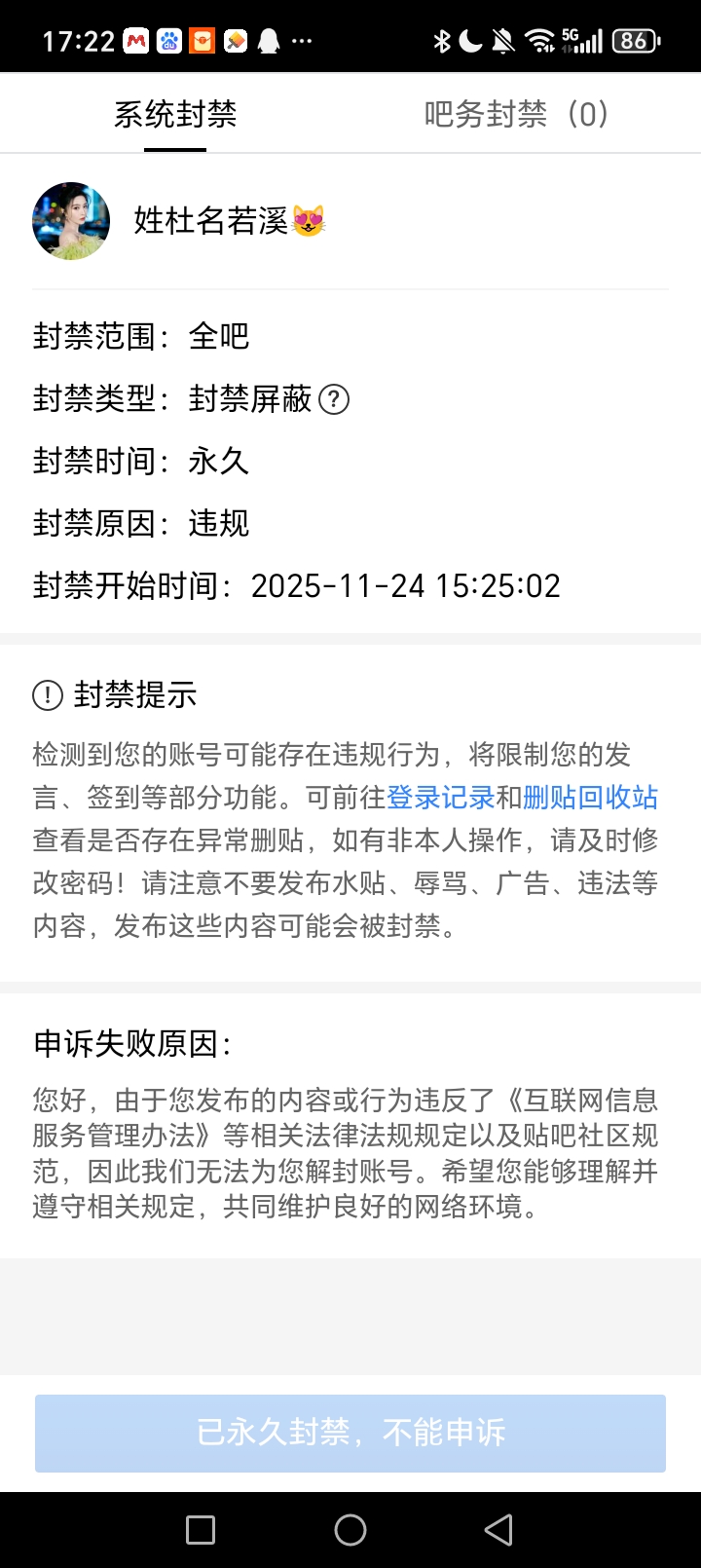This screenshot has height=1568, width=701.
Task: Return to the home screen via home button
Action: 350,1530
